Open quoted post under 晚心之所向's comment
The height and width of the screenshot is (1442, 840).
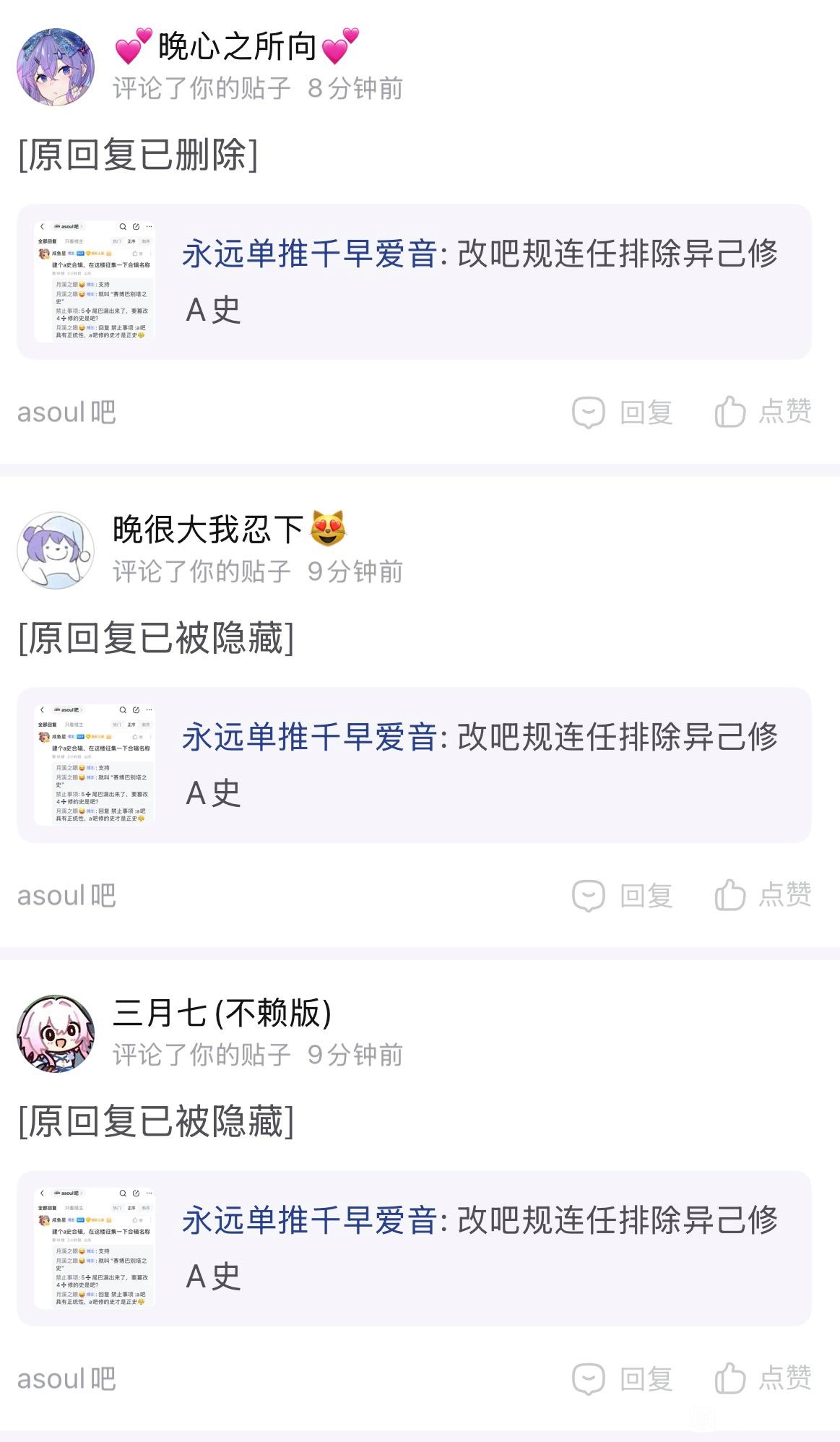[414, 282]
